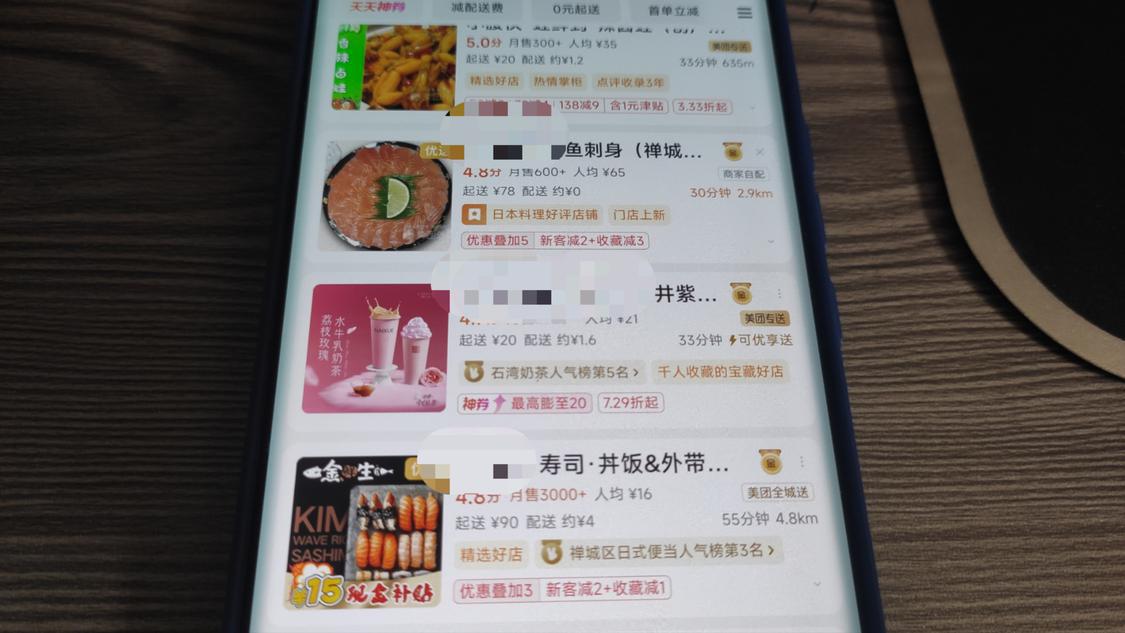Select the 0元起送 filter chip
This screenshot has width=1125, height=633.
coord(575,9)
